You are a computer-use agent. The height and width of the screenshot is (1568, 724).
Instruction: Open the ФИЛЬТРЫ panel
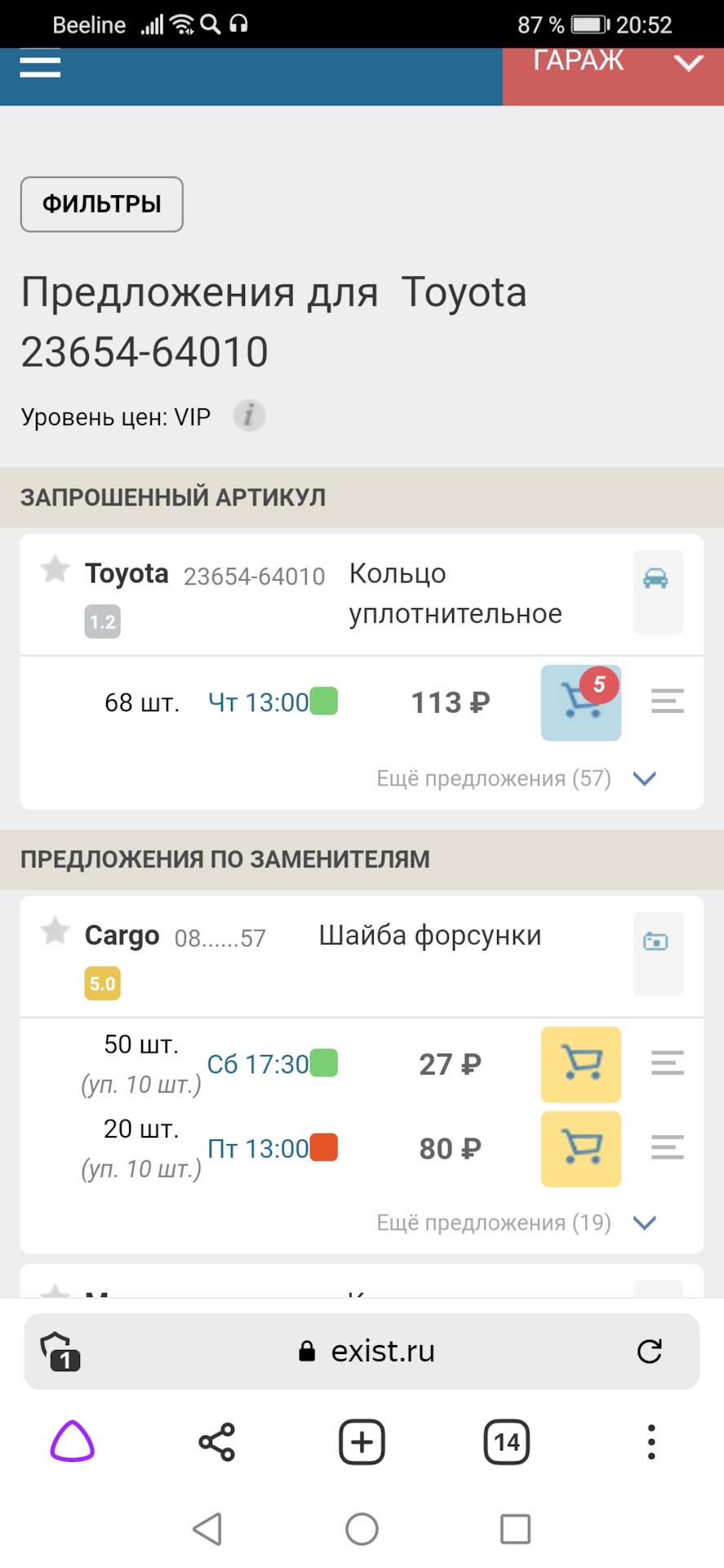(101, 204)
